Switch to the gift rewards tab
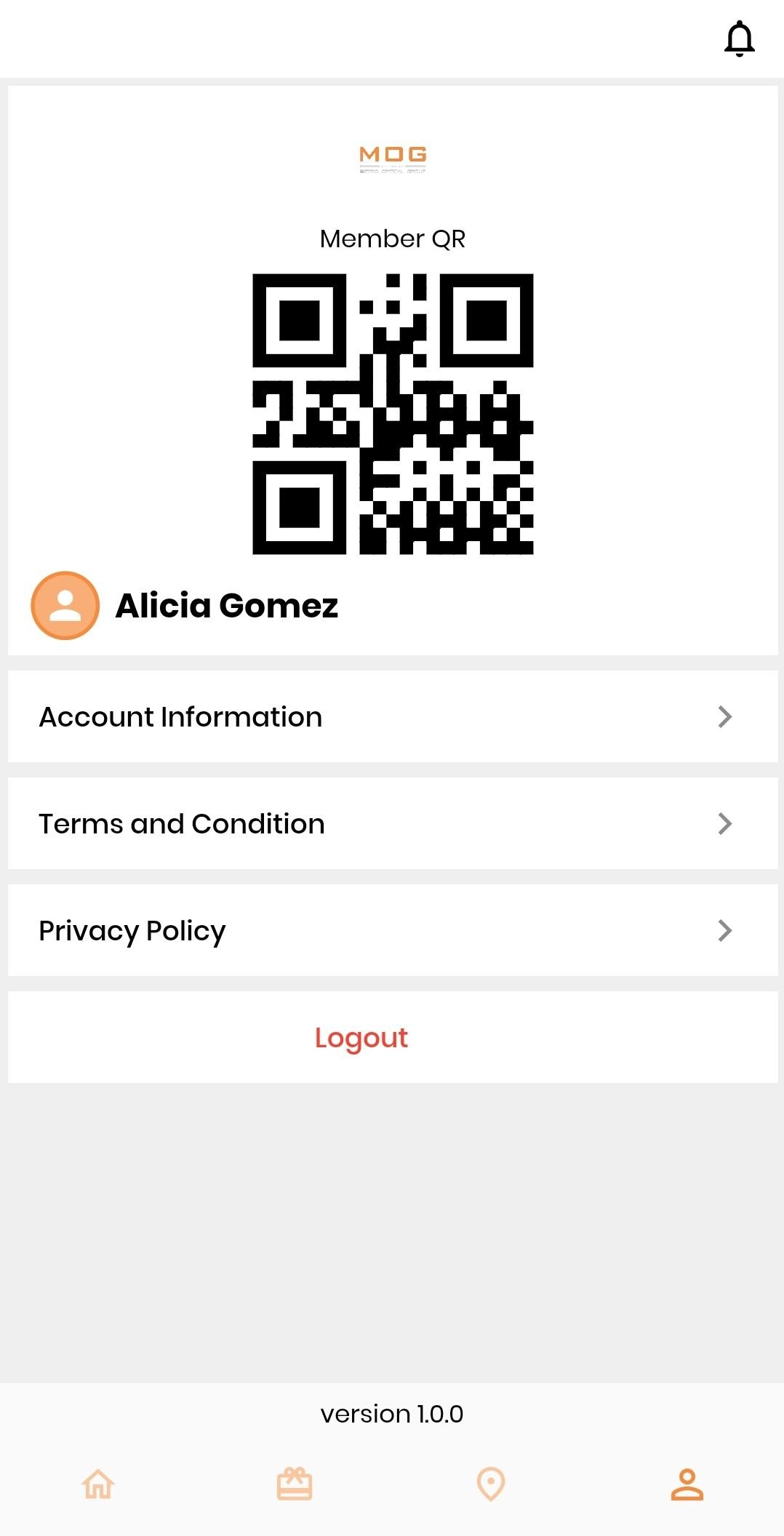 tap(295, 1484)
